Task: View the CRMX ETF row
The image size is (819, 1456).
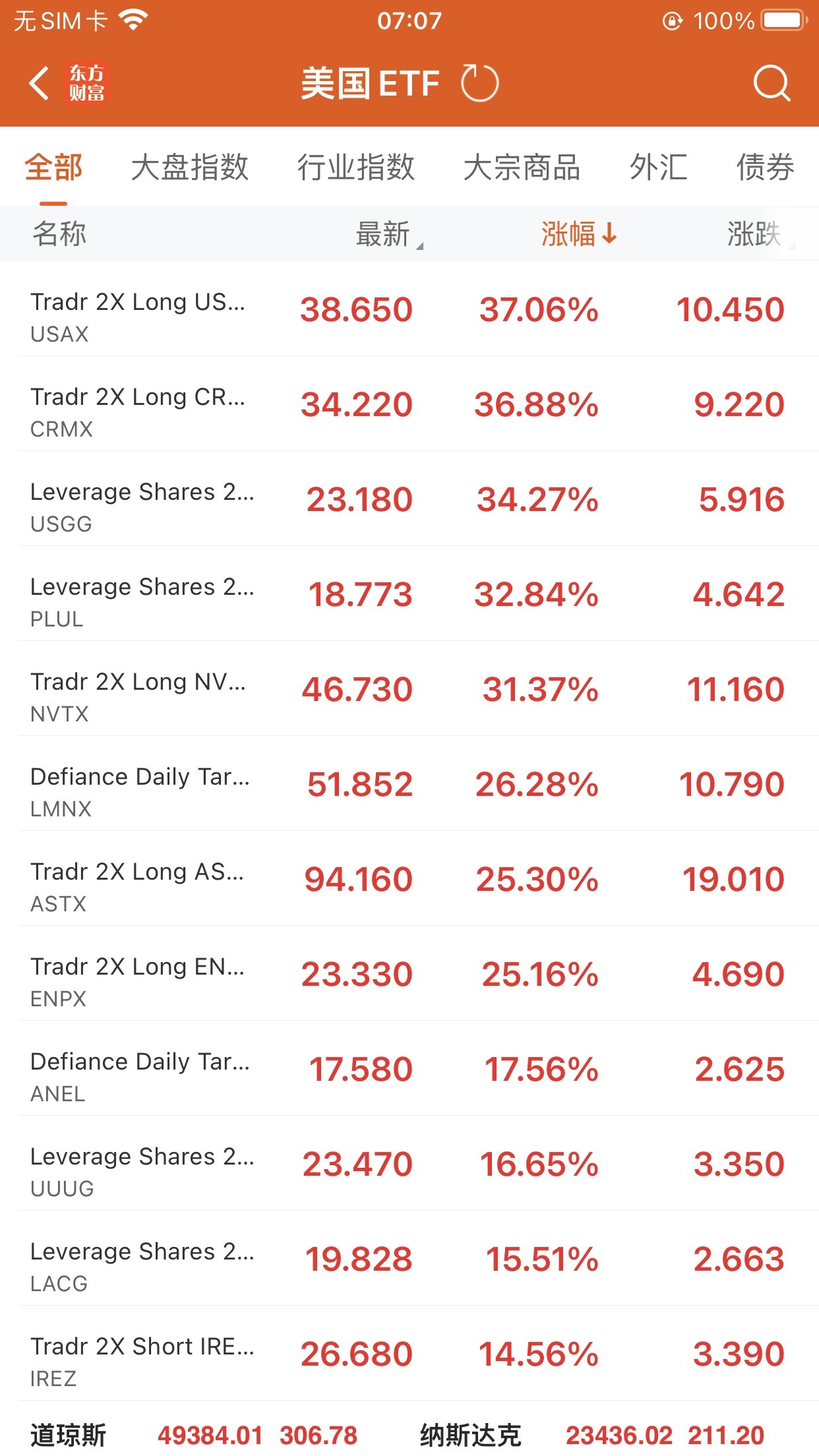Action: pyautogui.click(x=409, y=404)
